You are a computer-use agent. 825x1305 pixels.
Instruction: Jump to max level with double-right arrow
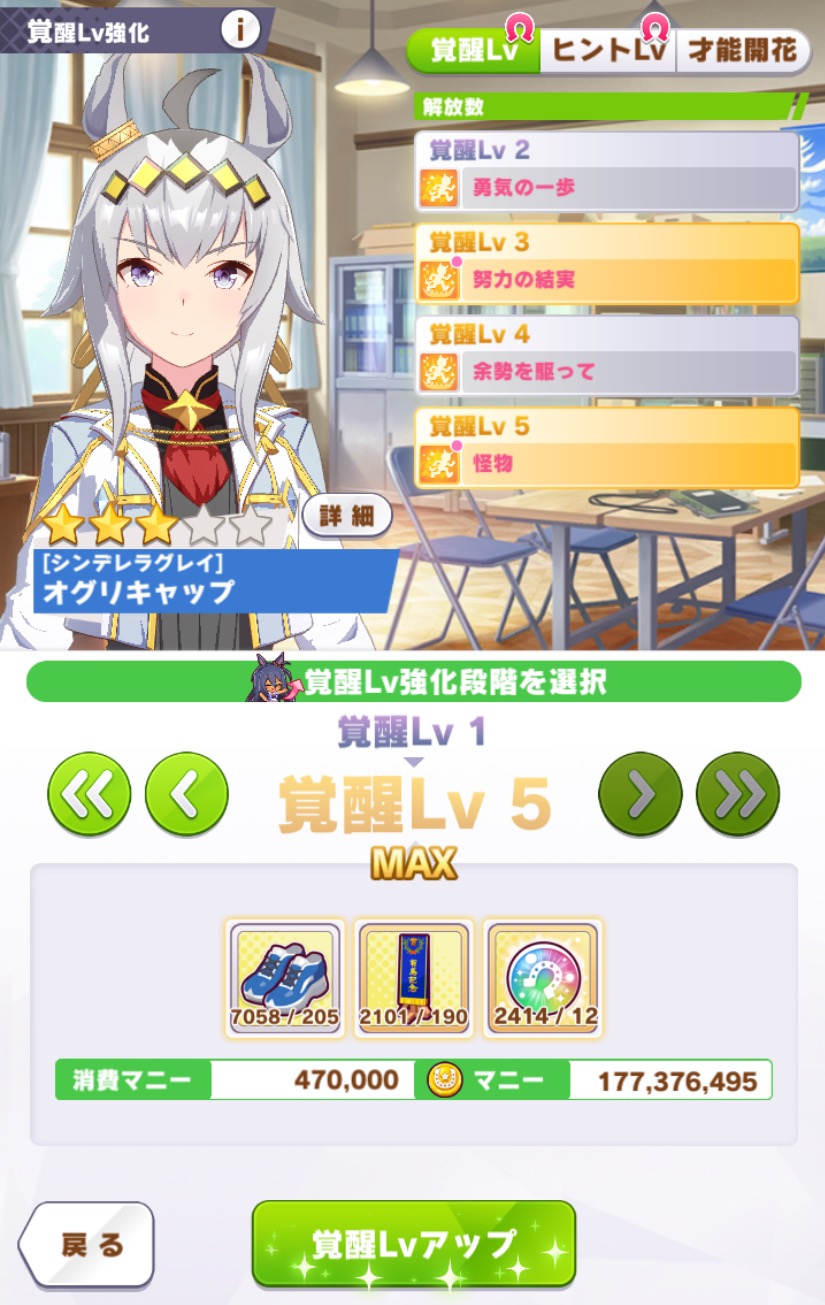coord(738,794)
